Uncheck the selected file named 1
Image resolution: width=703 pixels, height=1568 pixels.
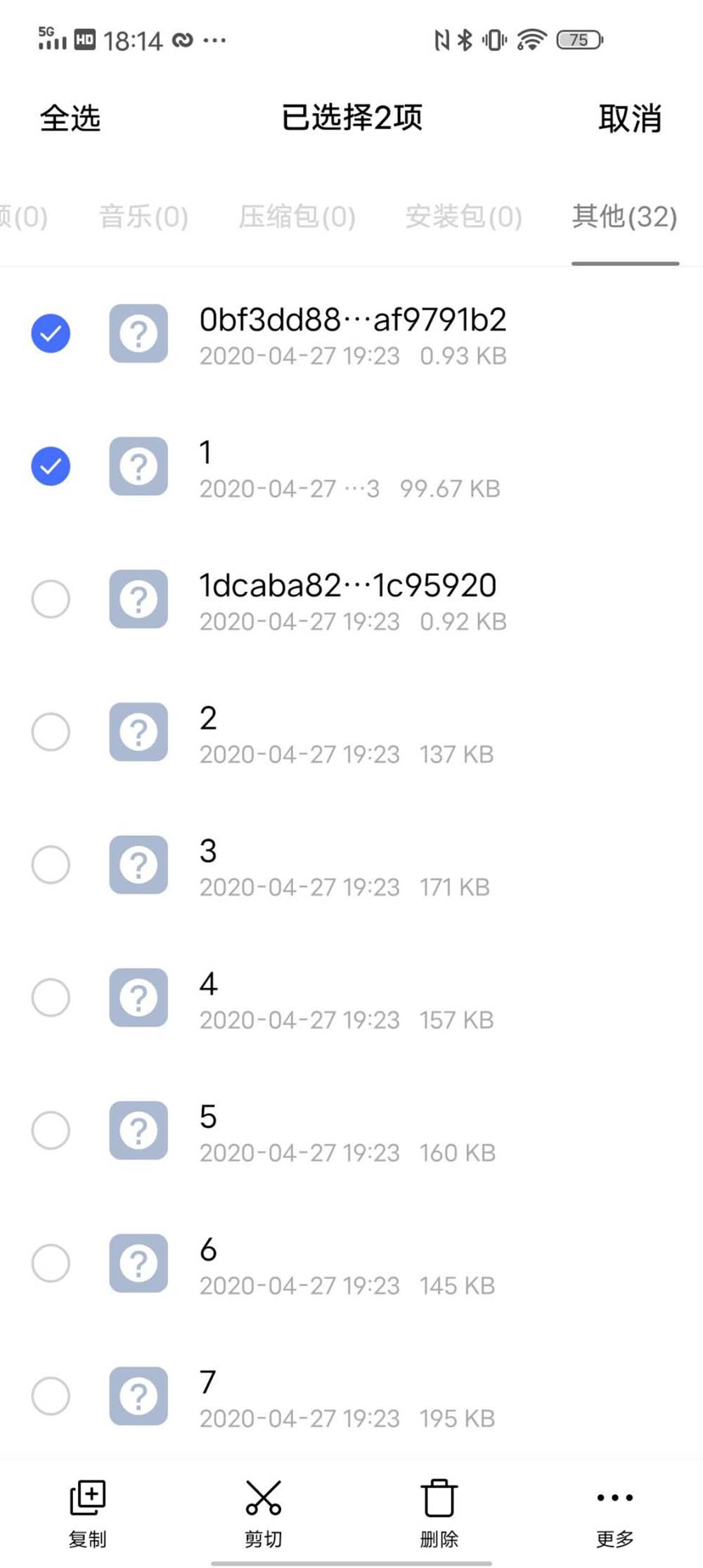point(51,465)
